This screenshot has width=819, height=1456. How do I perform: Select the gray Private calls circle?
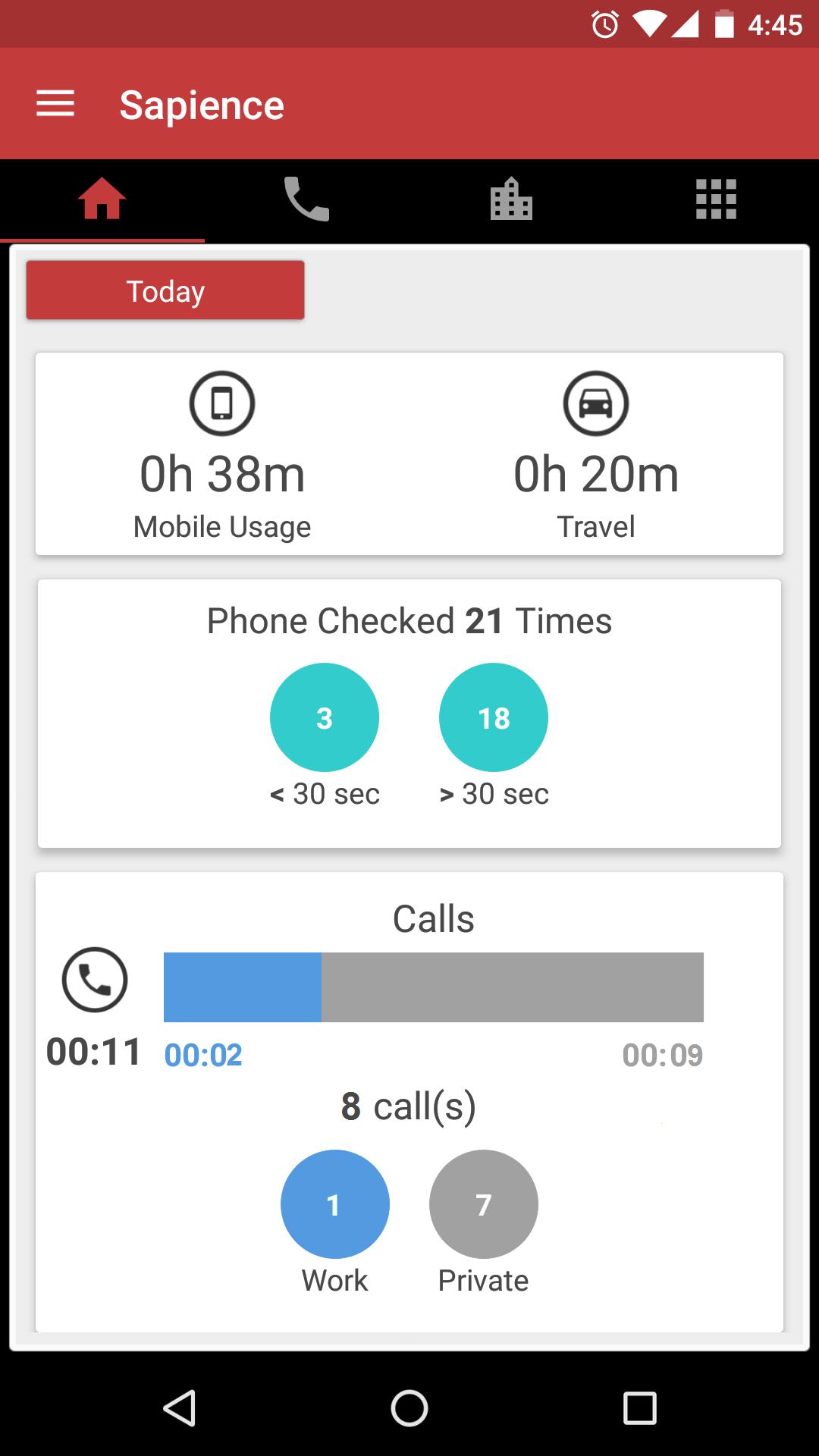[x=483, y=1203]
